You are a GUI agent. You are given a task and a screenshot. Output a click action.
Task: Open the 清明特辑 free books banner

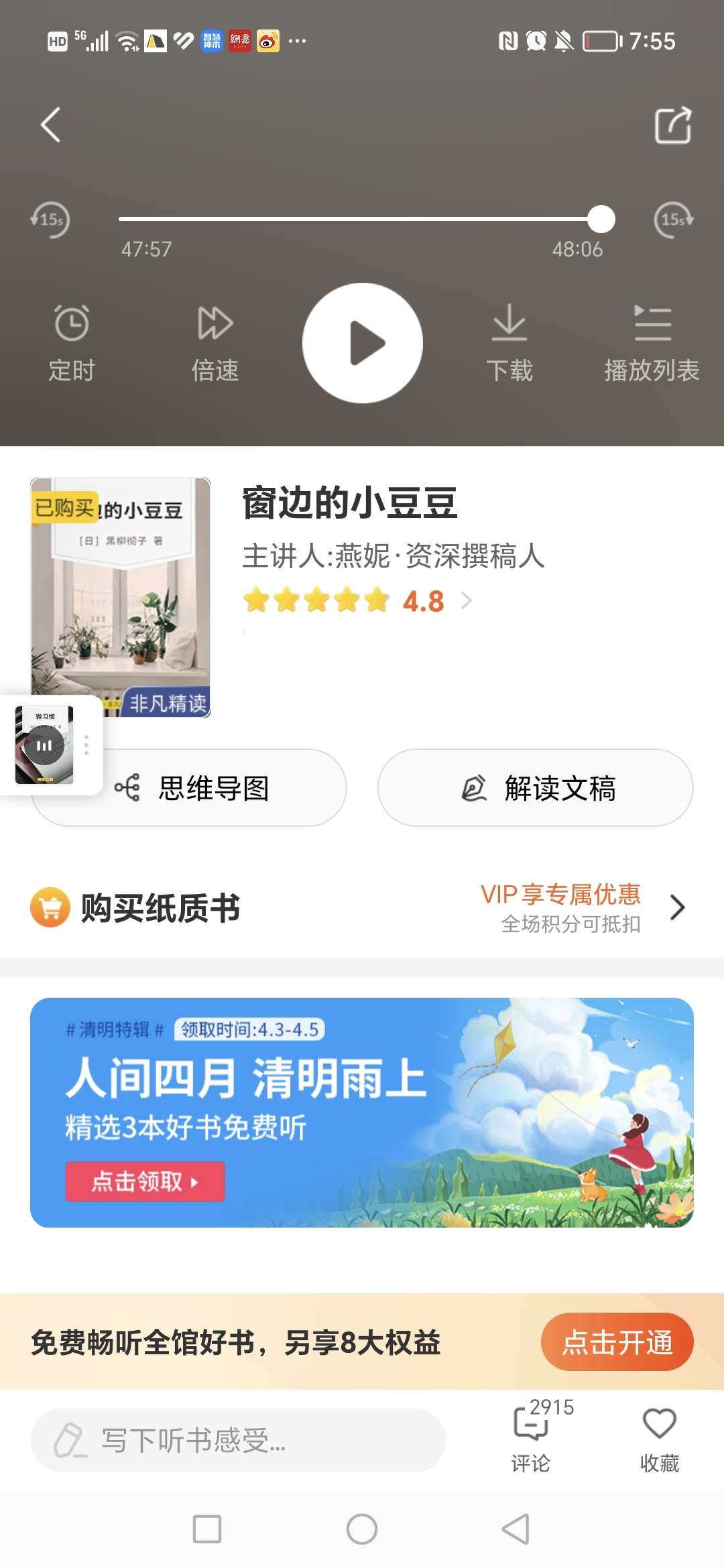click(362, 1112)
